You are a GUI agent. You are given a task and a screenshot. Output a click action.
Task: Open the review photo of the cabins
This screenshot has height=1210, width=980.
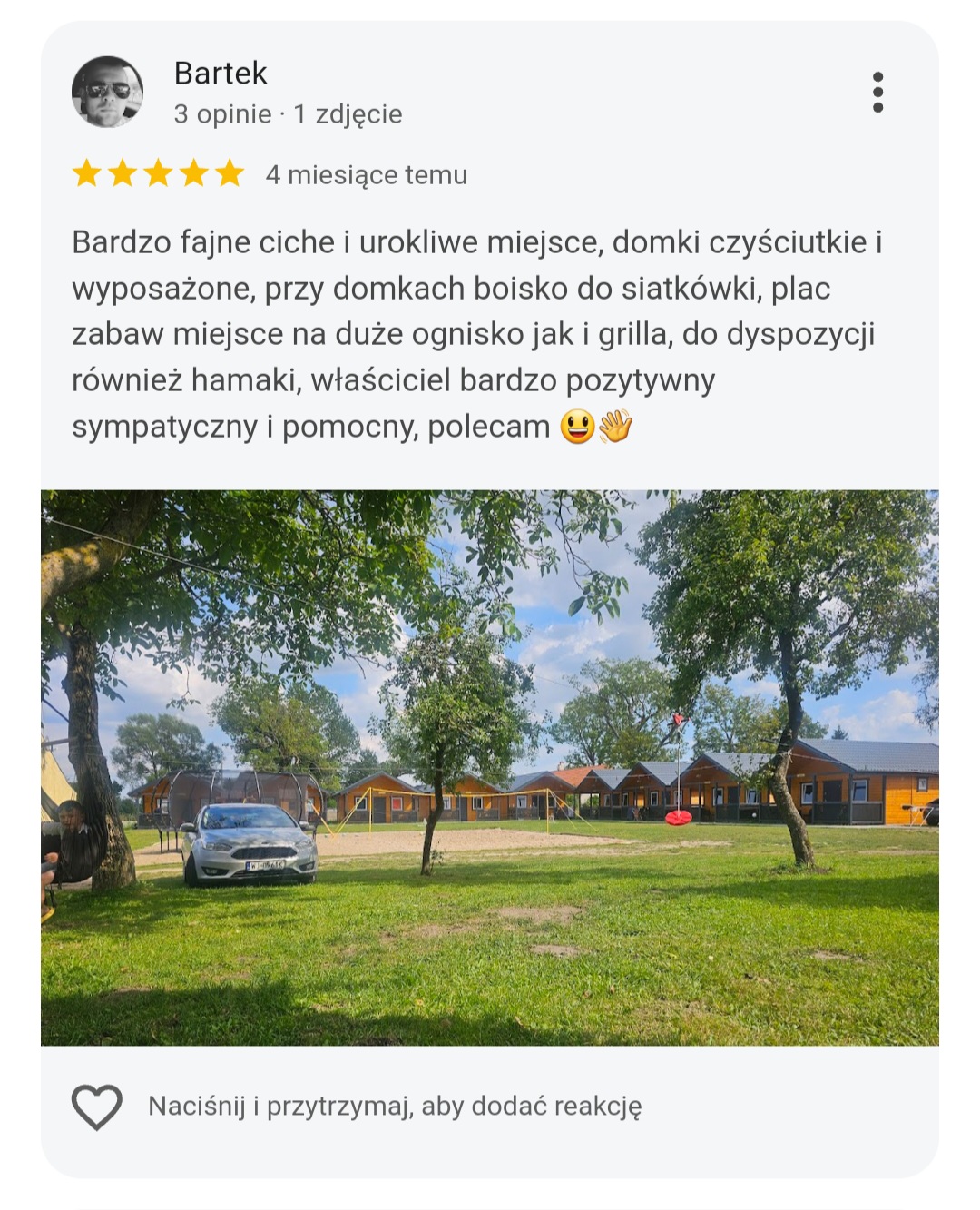(x=490, y=767)
